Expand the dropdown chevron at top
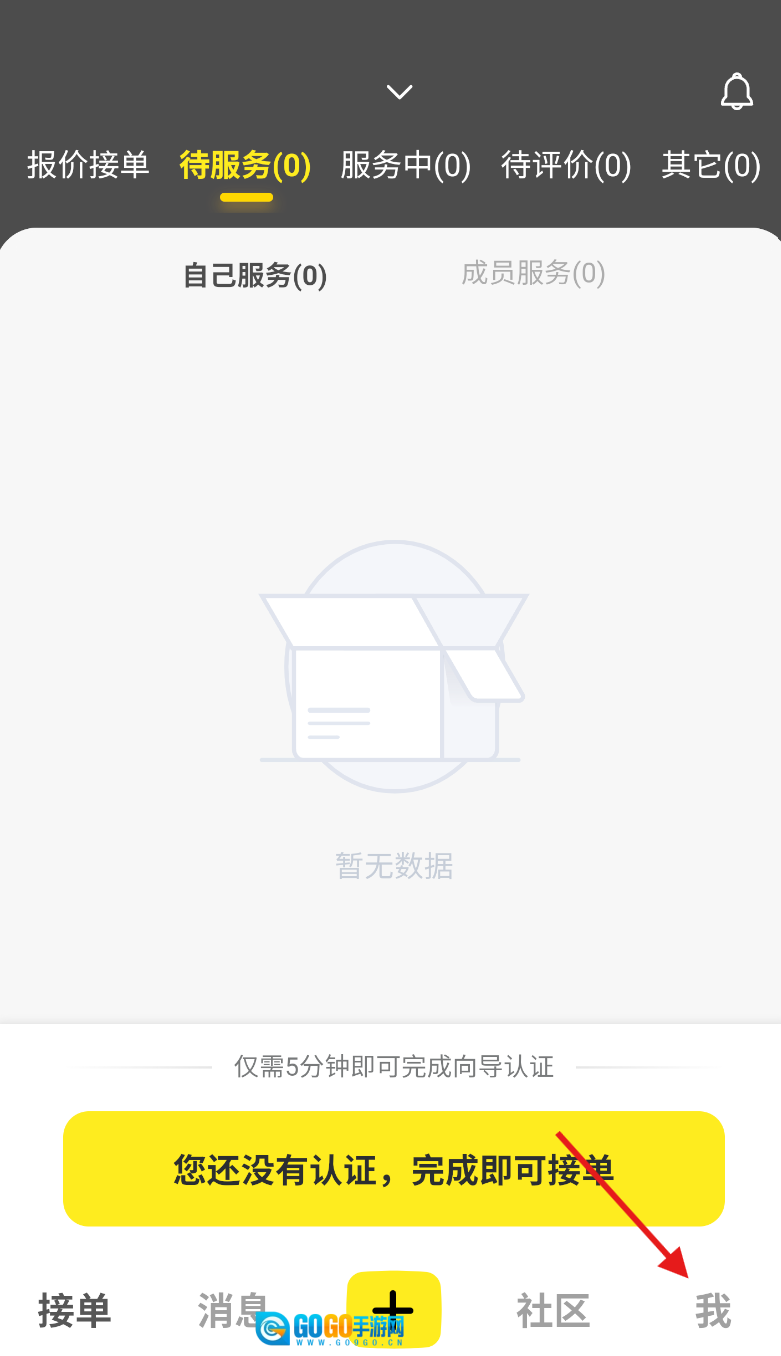The image size is (781, 1356). coord(399,92)
